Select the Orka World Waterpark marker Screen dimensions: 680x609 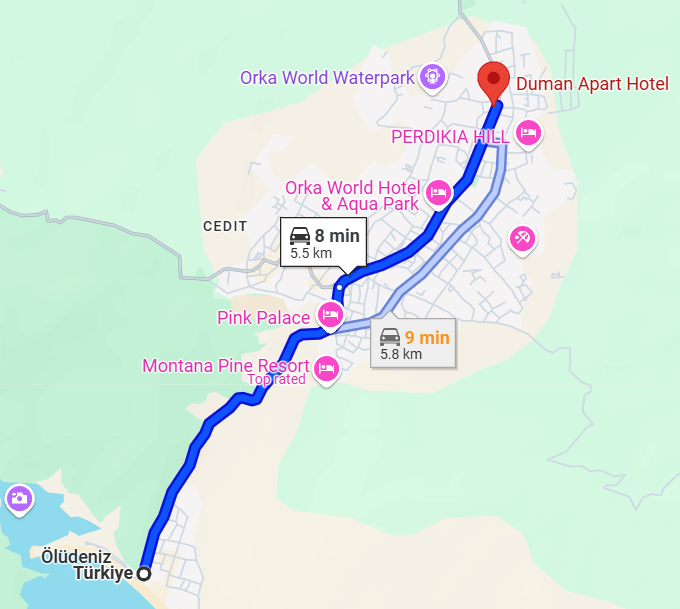(432, 75)
